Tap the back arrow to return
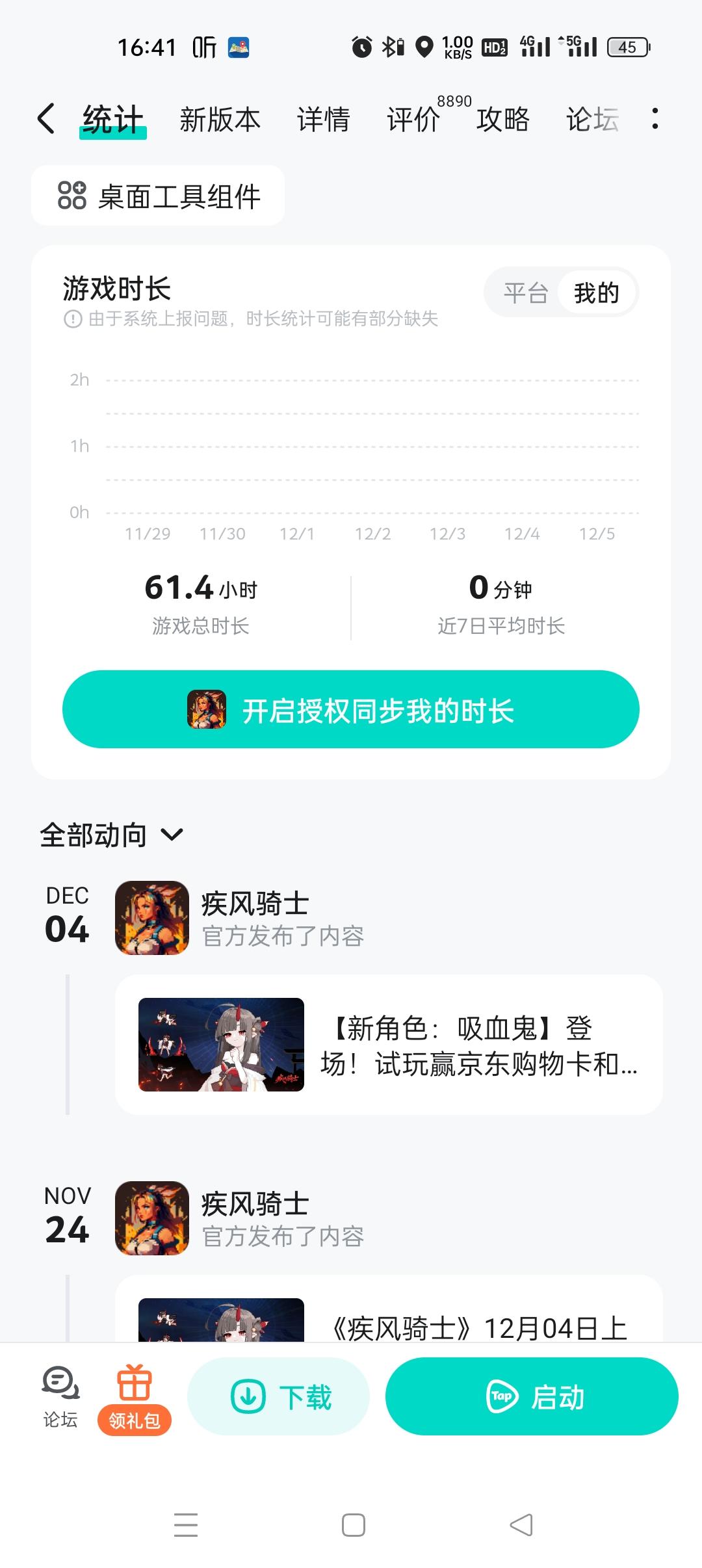 pyautogui.click(x=45, y=119)
